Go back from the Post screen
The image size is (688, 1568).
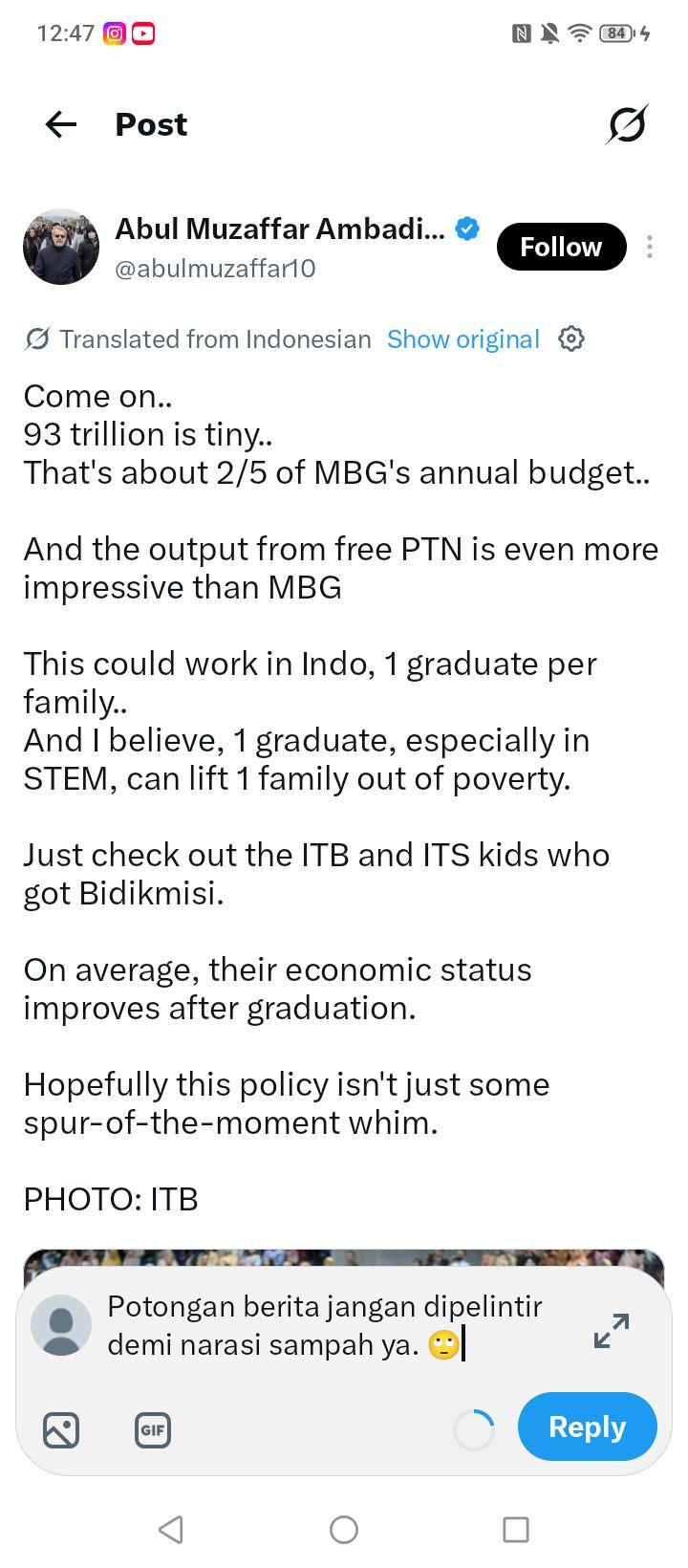tap(61, 124)
